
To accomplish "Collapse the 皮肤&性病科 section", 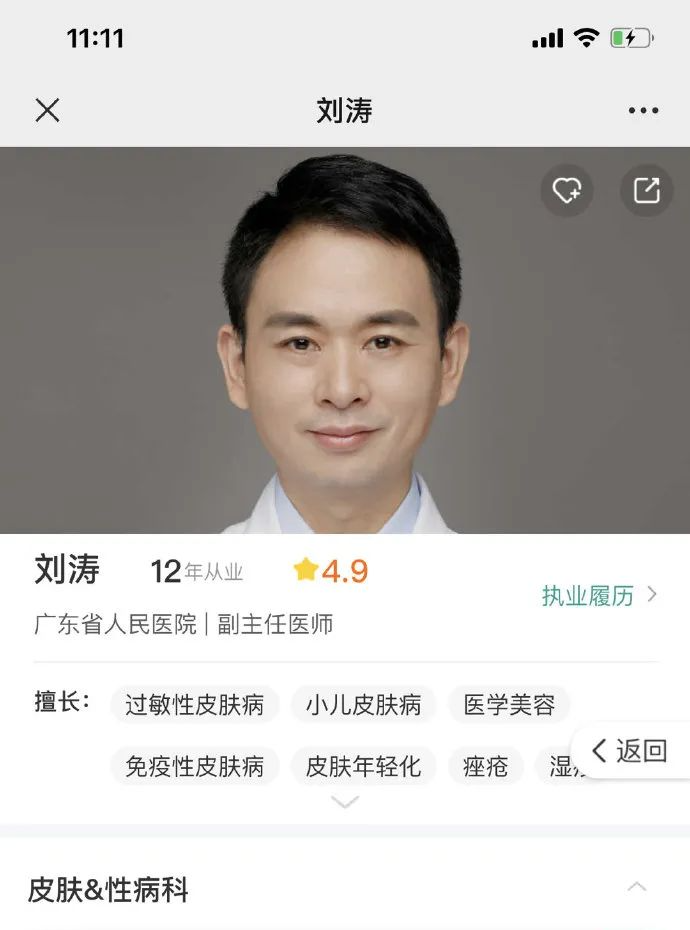I will pyautogui.click(x=636, y=887).
